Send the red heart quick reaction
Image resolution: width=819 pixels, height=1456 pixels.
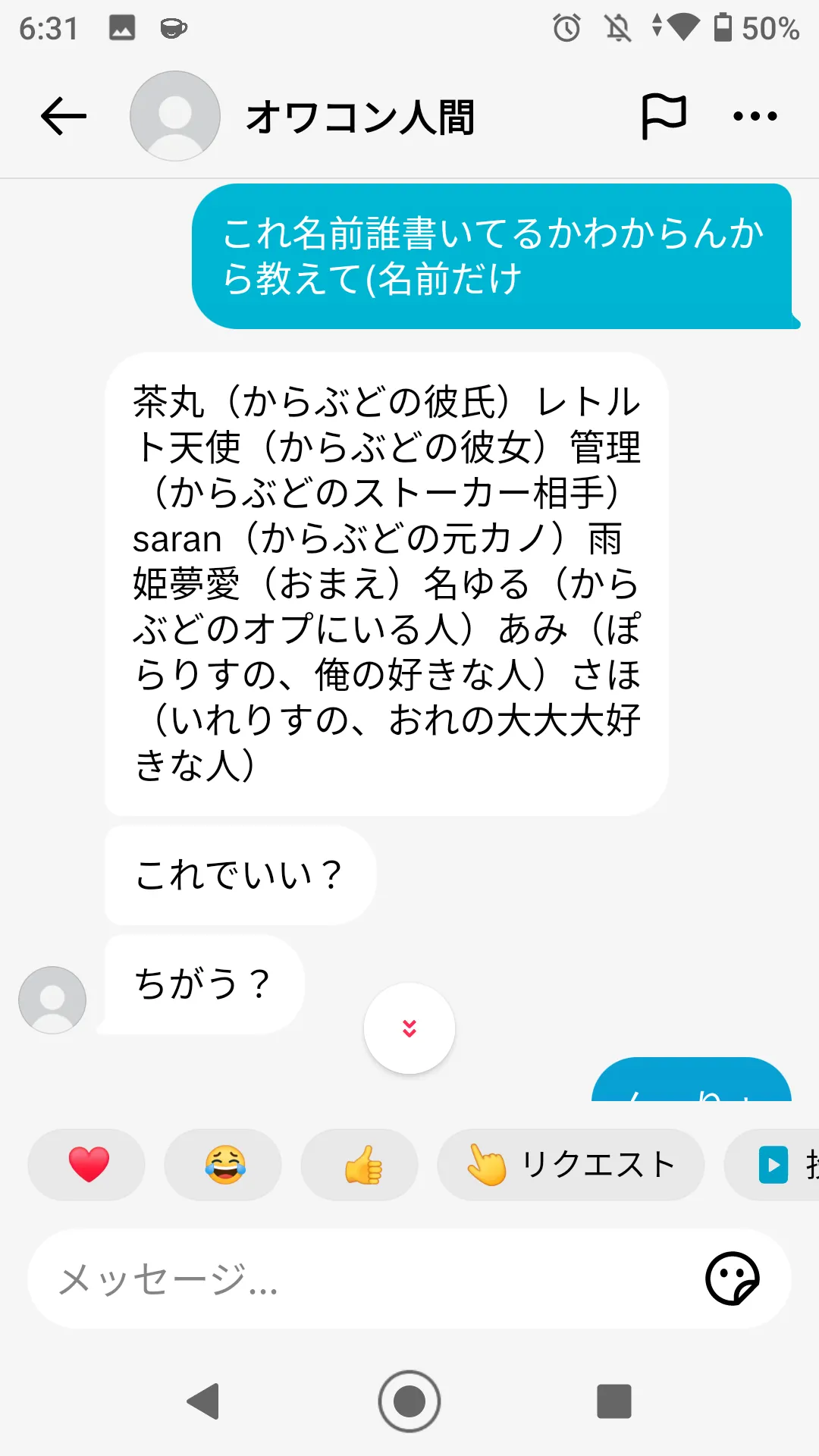pos(86,1165)
